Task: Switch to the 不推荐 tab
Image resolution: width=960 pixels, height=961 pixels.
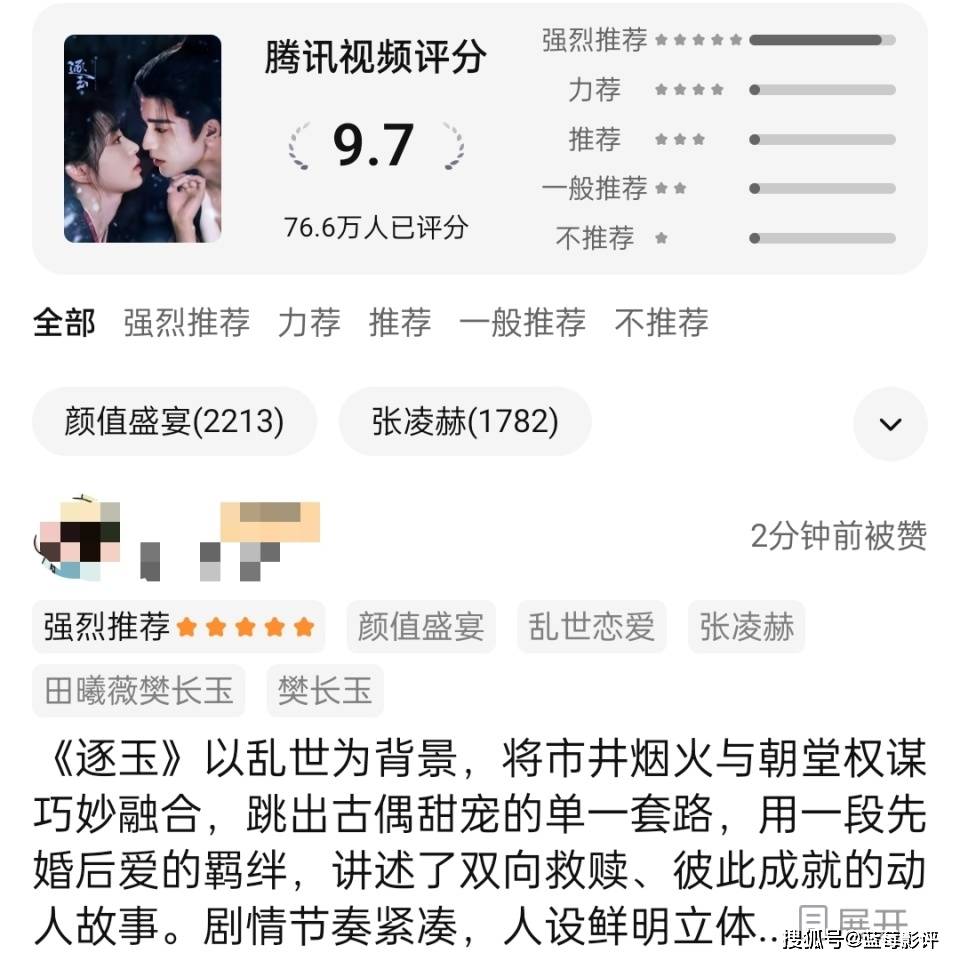Action: (x=661, y=323)
